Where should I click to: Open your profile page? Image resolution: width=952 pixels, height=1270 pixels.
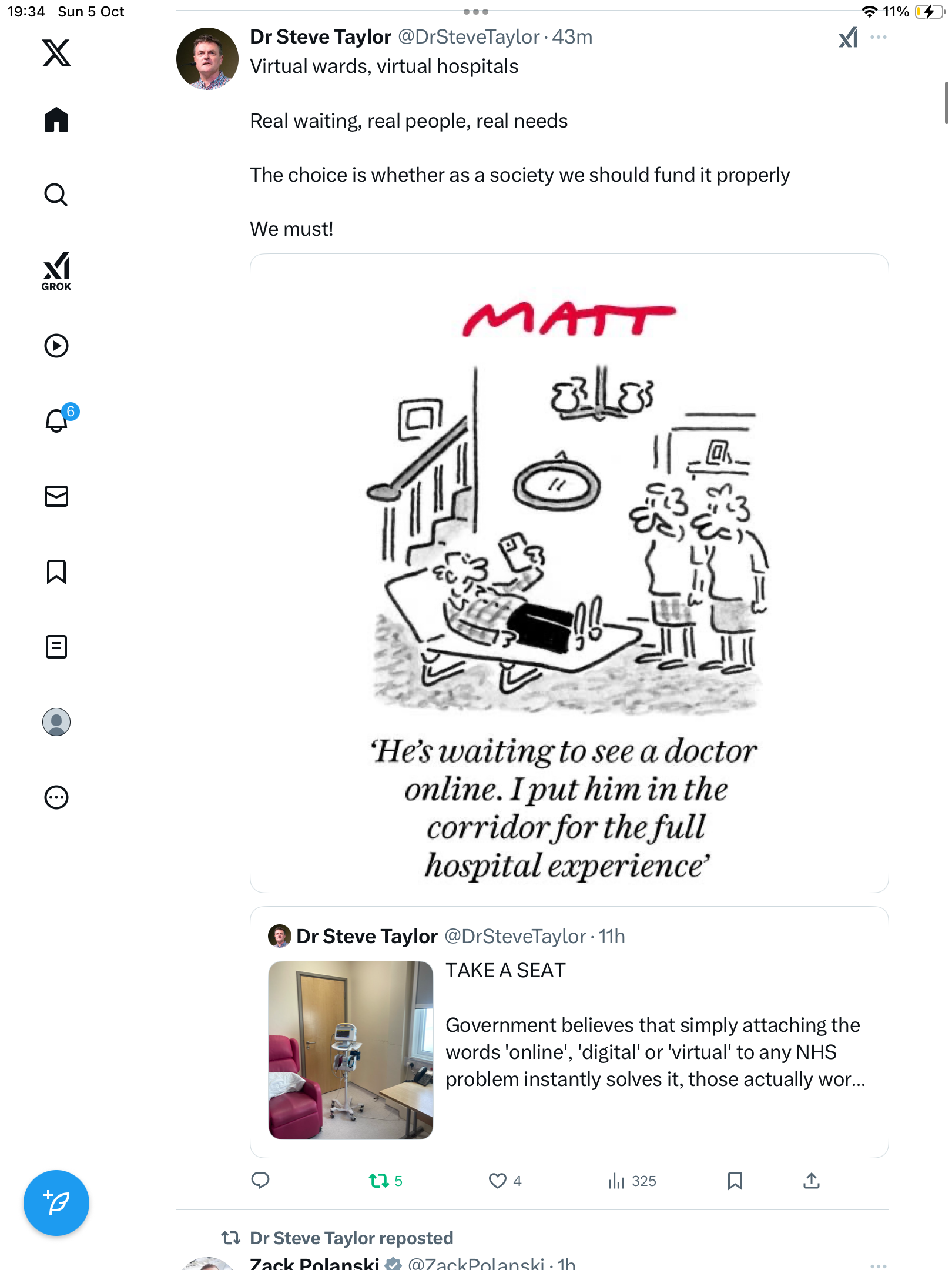(x=56, y=722)
